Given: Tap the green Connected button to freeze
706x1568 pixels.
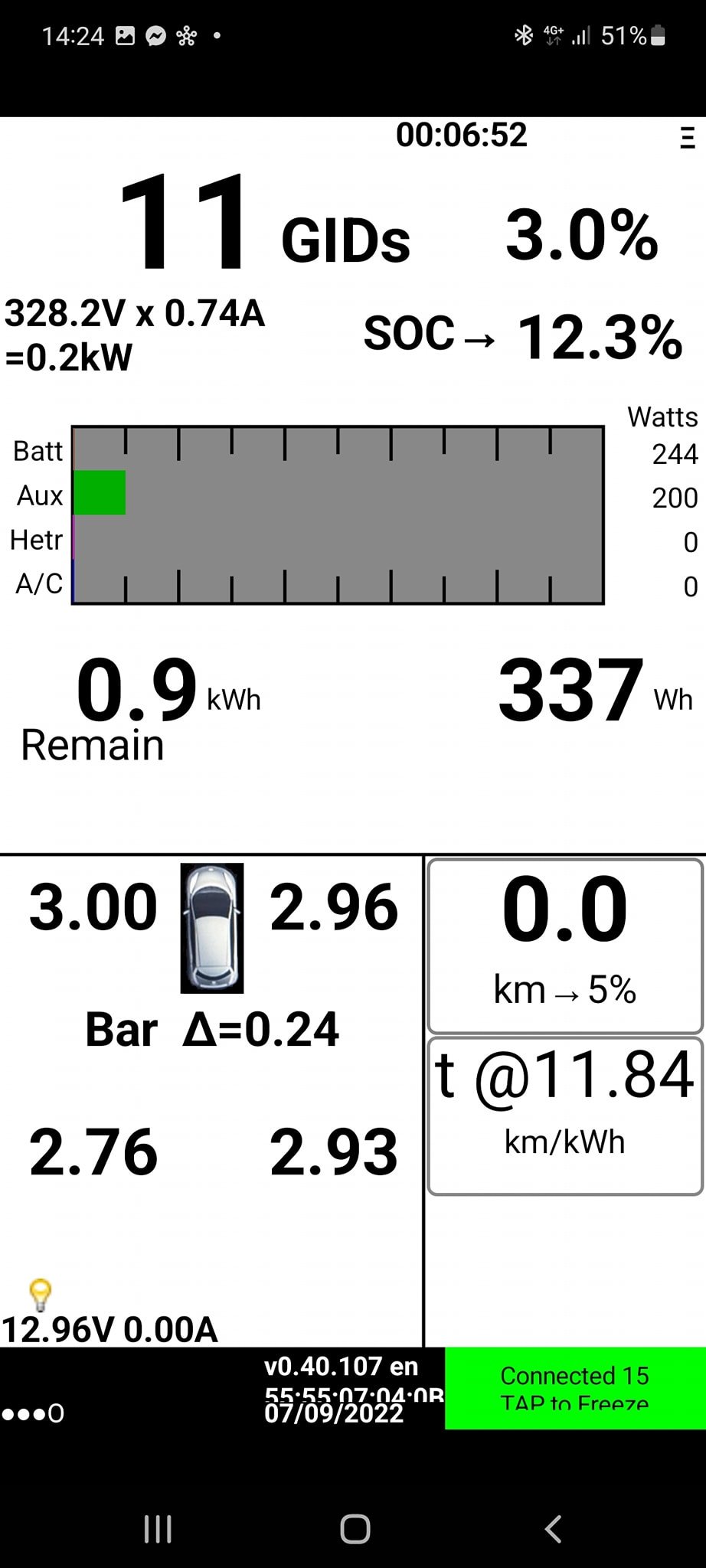Looking at the screenshot, I should click(574, 1388).
